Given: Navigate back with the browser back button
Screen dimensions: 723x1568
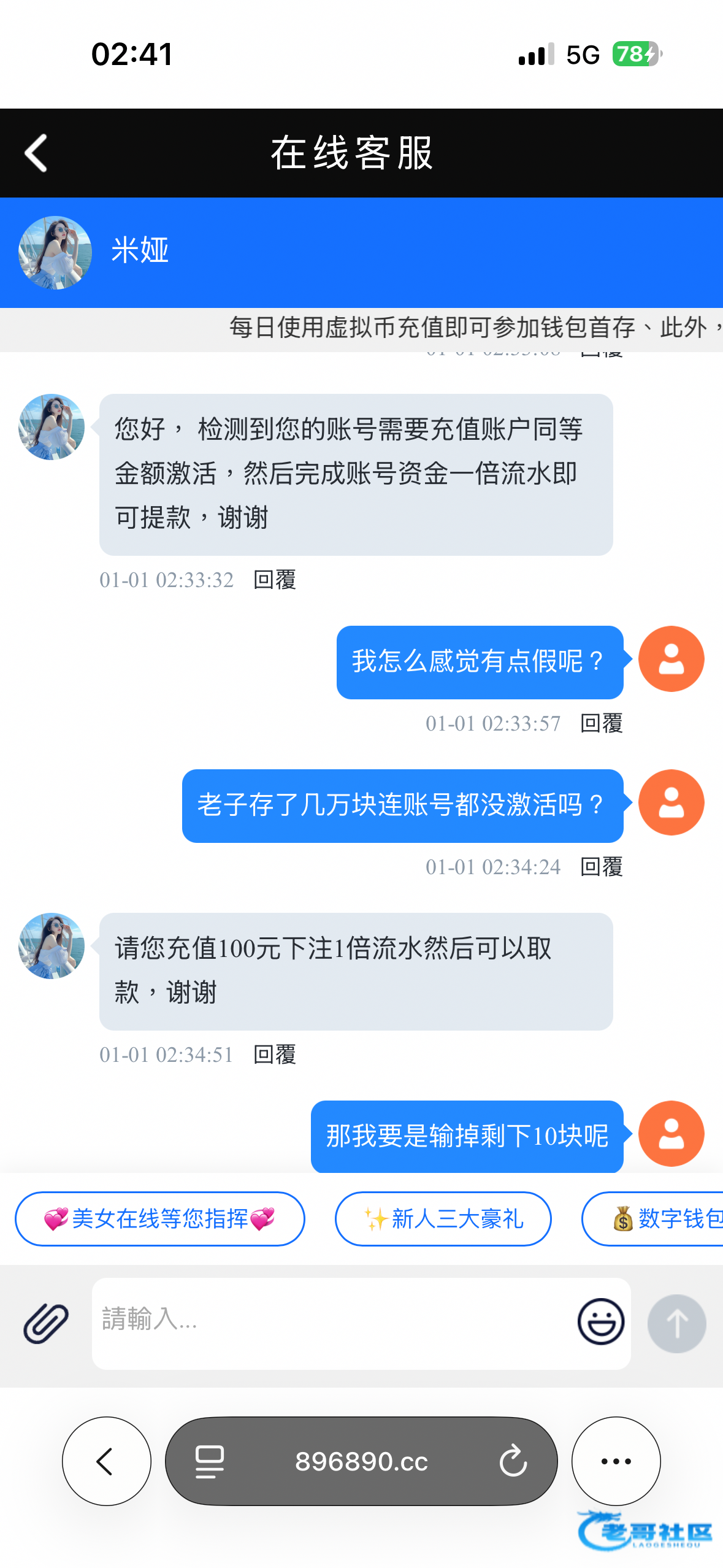Looking at the screenshot, I should tap(106, 1461).
